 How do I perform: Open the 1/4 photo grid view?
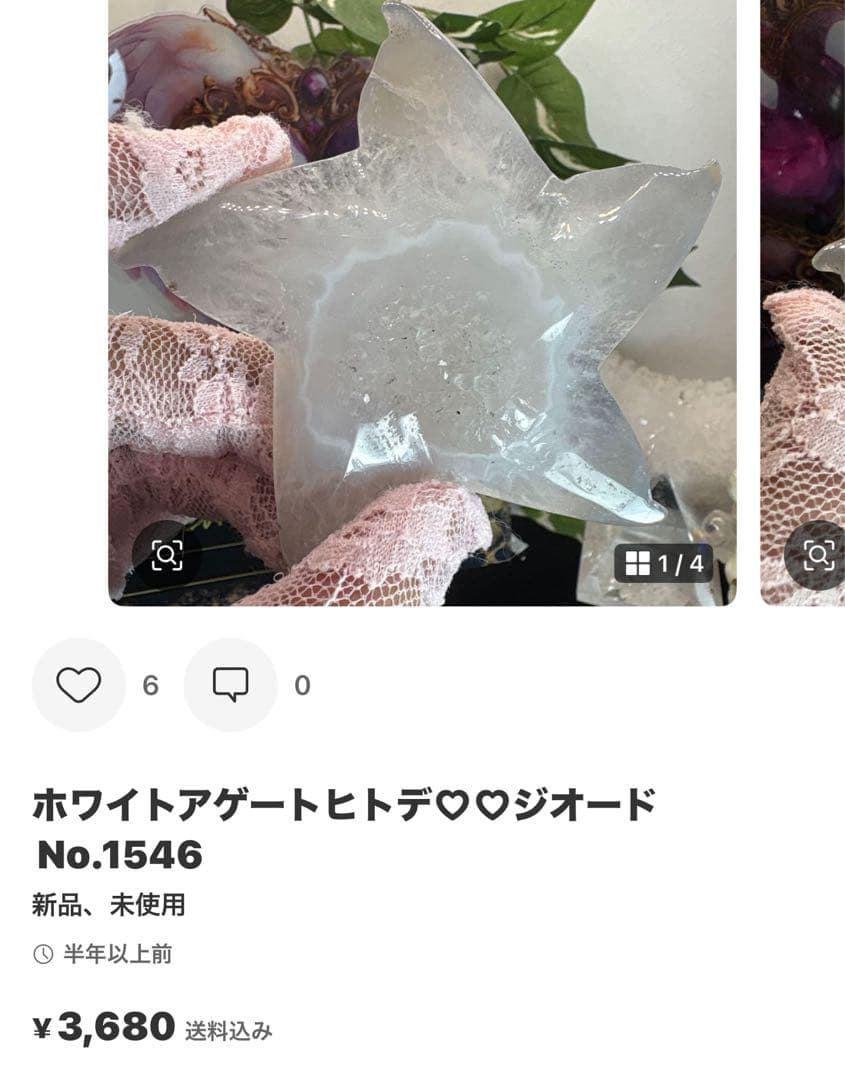(664, 564)
